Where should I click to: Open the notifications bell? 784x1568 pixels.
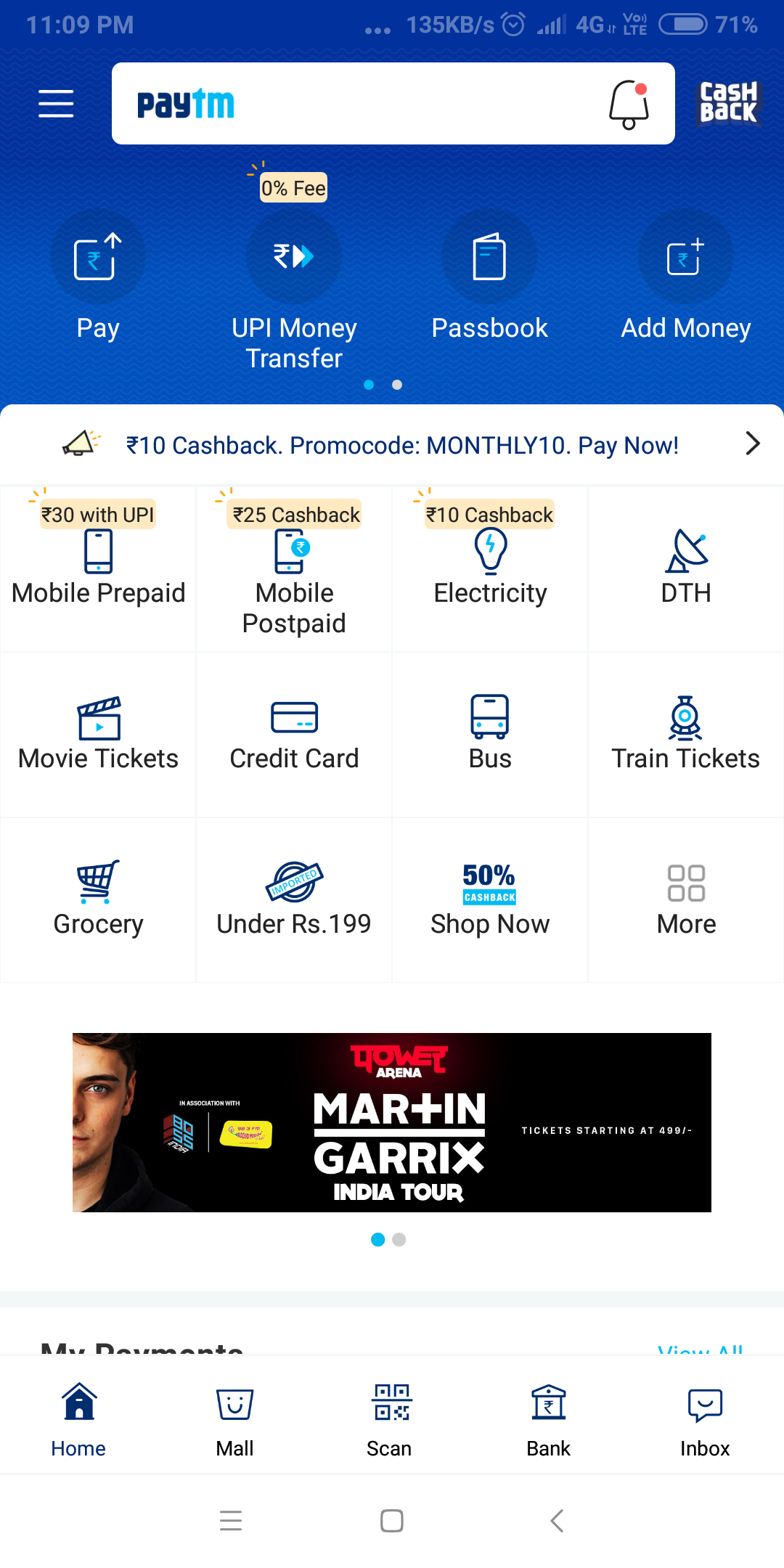629,105
